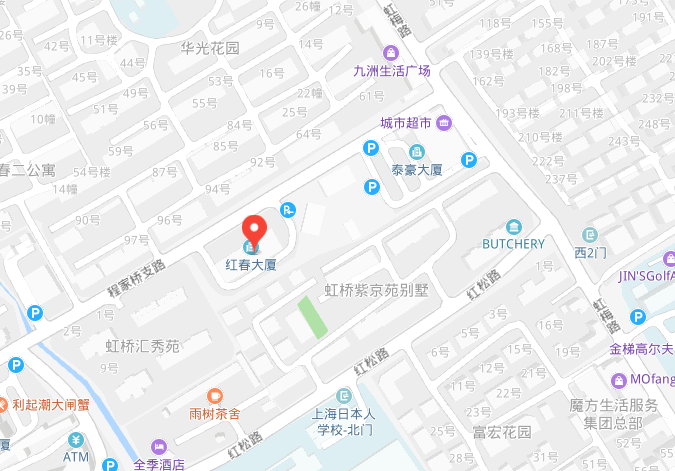Open the 雨树茶舍 teahouse marker
This screenshot has width=675, height=471.
click(x=214, y=396)
